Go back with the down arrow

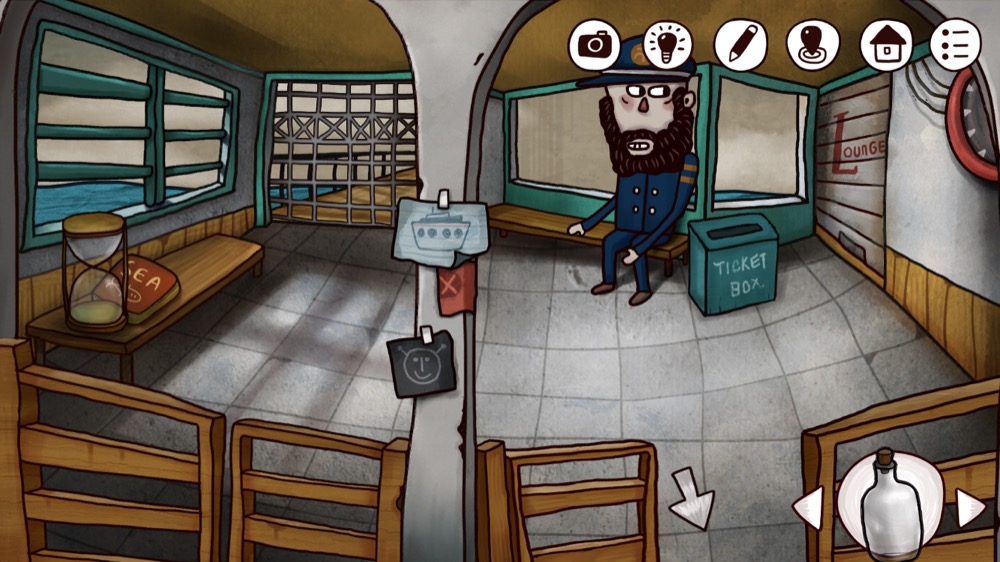[692, 497]
